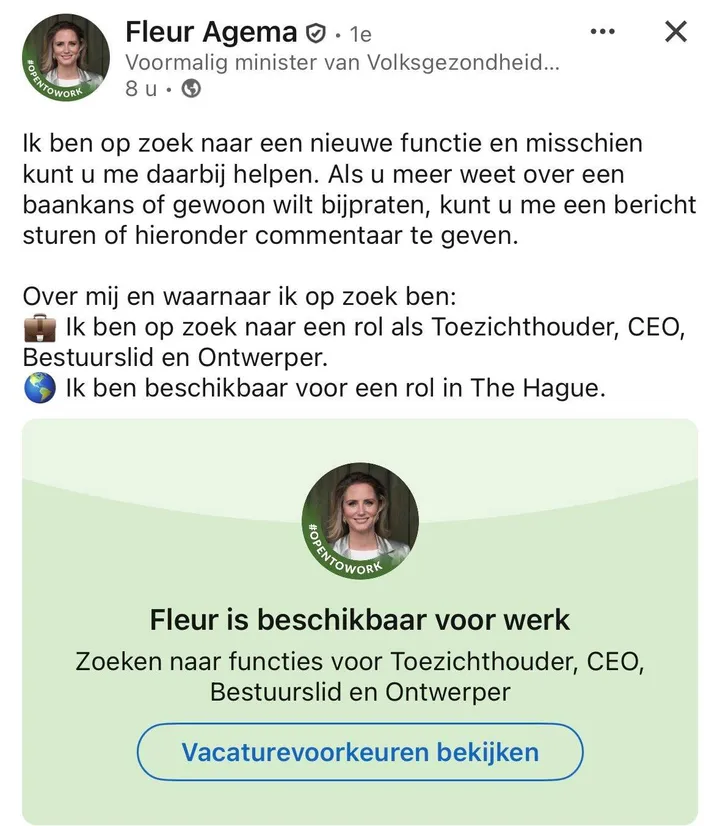Open Fleur Agema's profile photo
Image resolution: width=720 pixels, height=826 pixels.
point(66,58)
